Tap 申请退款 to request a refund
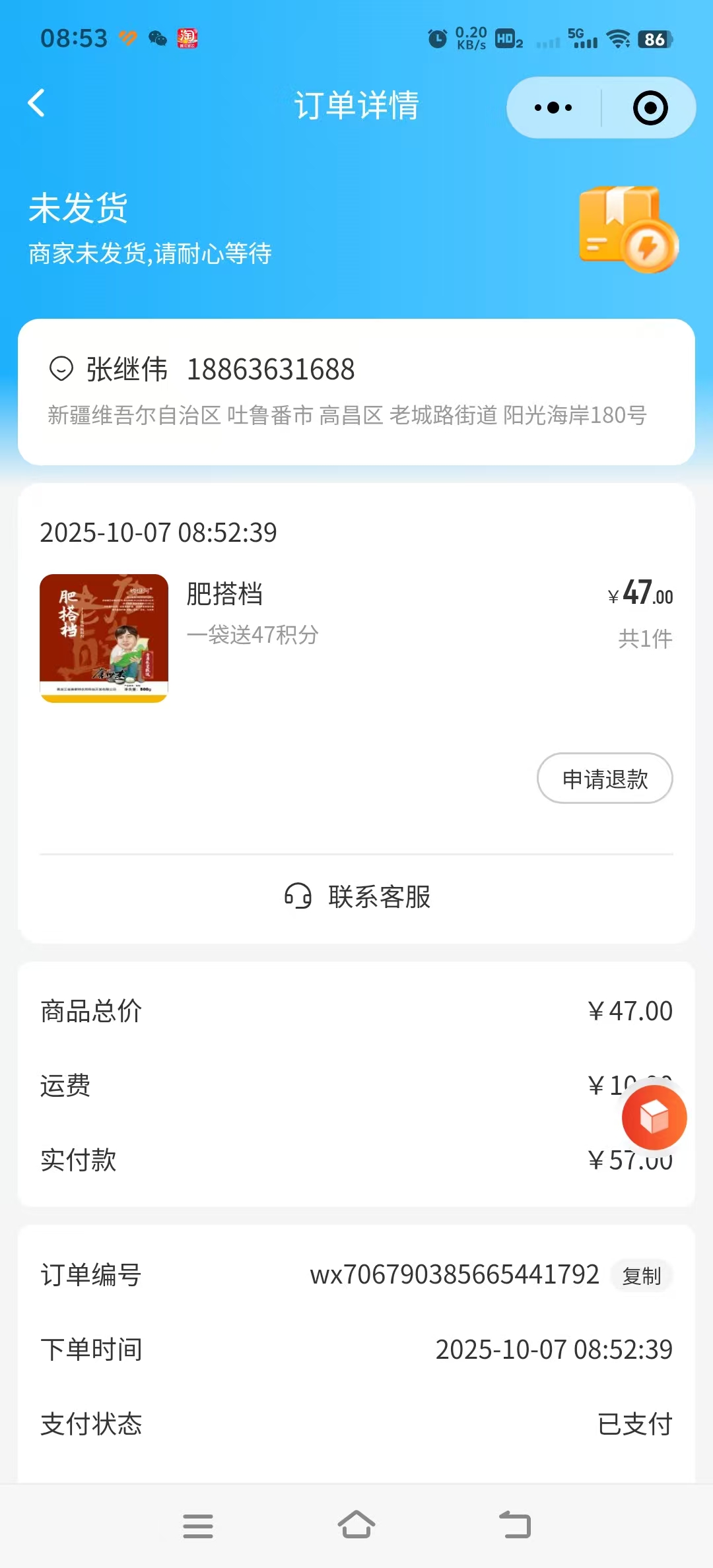This screenshot has width=713, height=1568. (x=605, y=779)
